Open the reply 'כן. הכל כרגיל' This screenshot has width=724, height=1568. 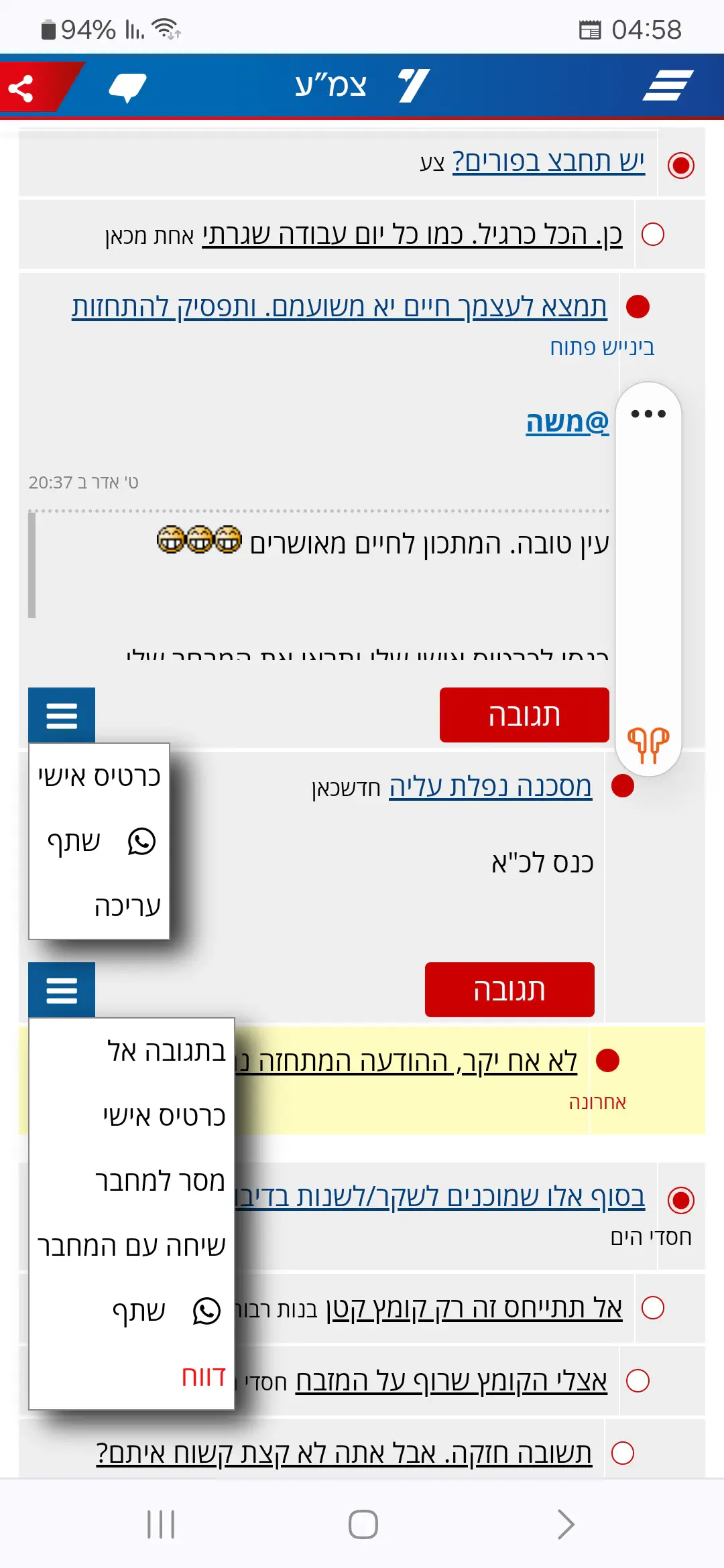click(x=412, y=235)
